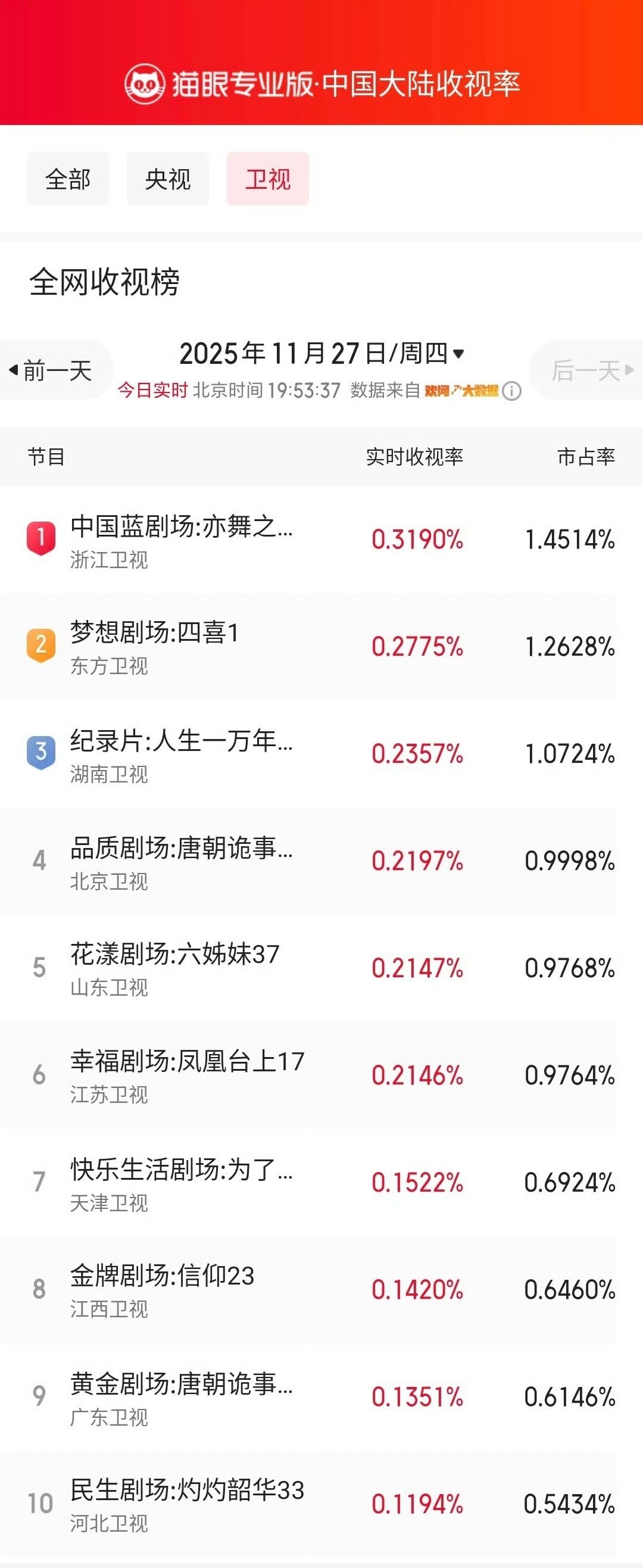The width and height of the screenshot is (643, 1568).
Task: Switch to the 央视 filter tab
Action: pos(167,178)
